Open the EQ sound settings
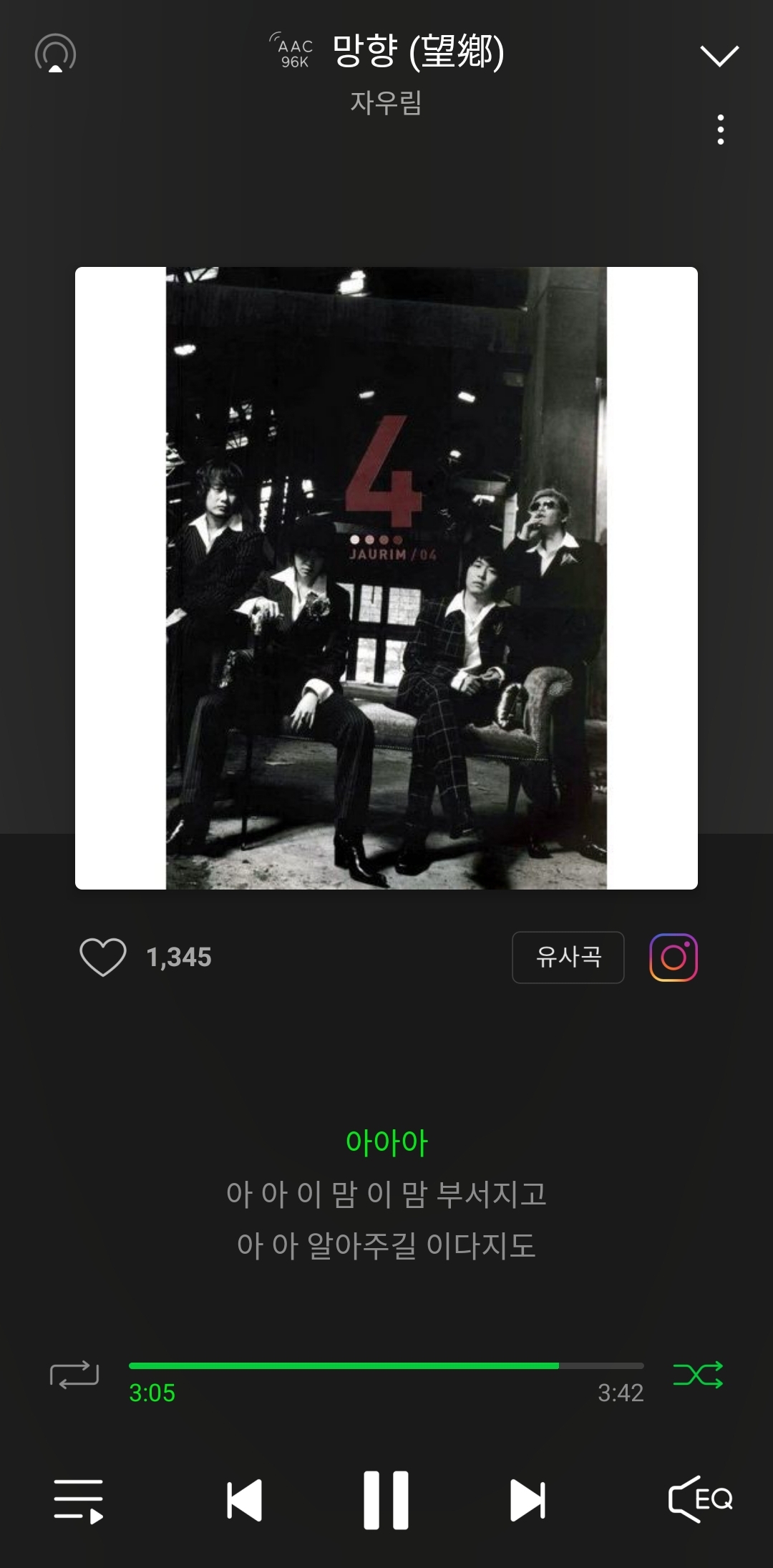 [x=700, y=1499]
